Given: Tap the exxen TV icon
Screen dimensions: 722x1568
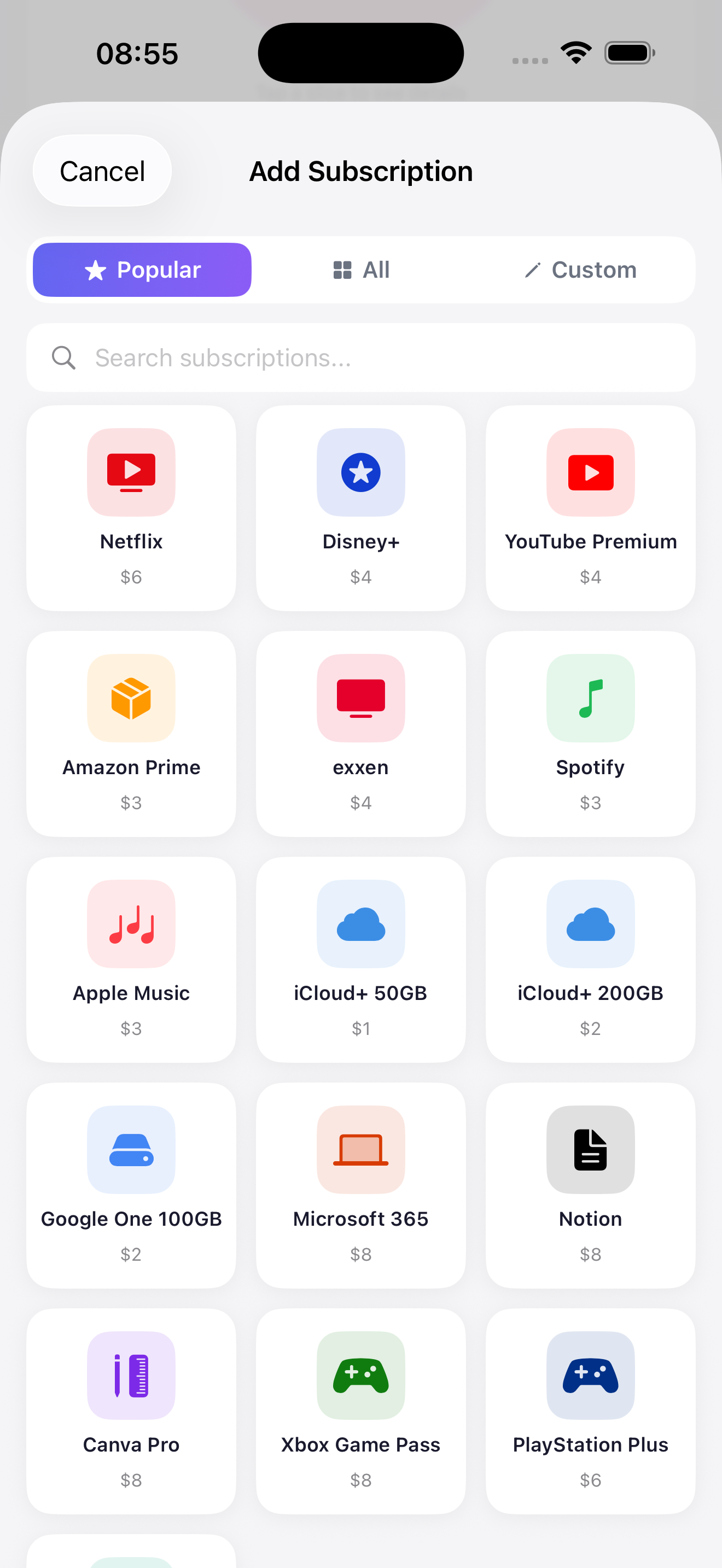Looking at the screenshot, I should click(x=360, y=698).
